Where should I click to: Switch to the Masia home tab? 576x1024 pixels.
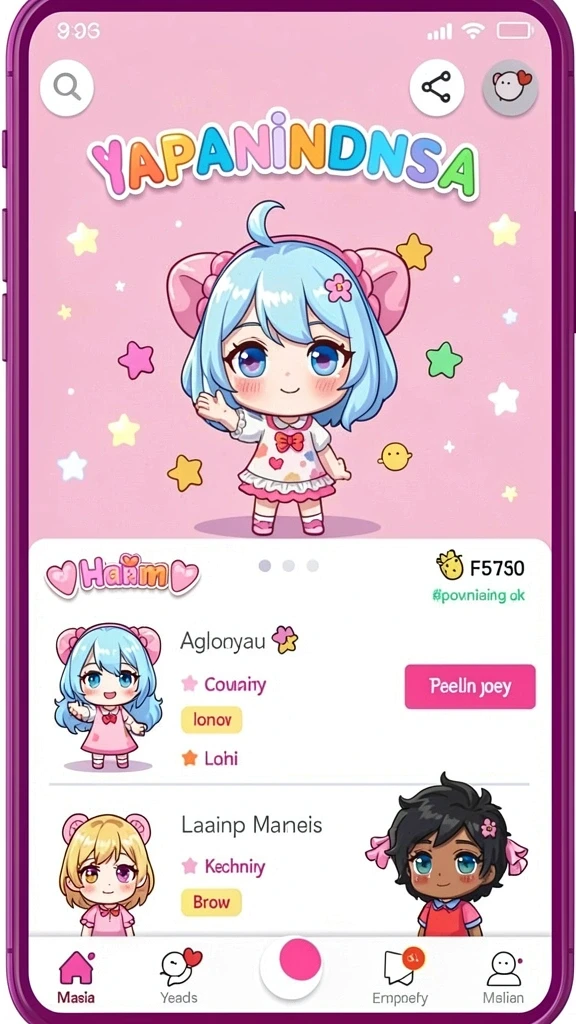click(76, 977)
